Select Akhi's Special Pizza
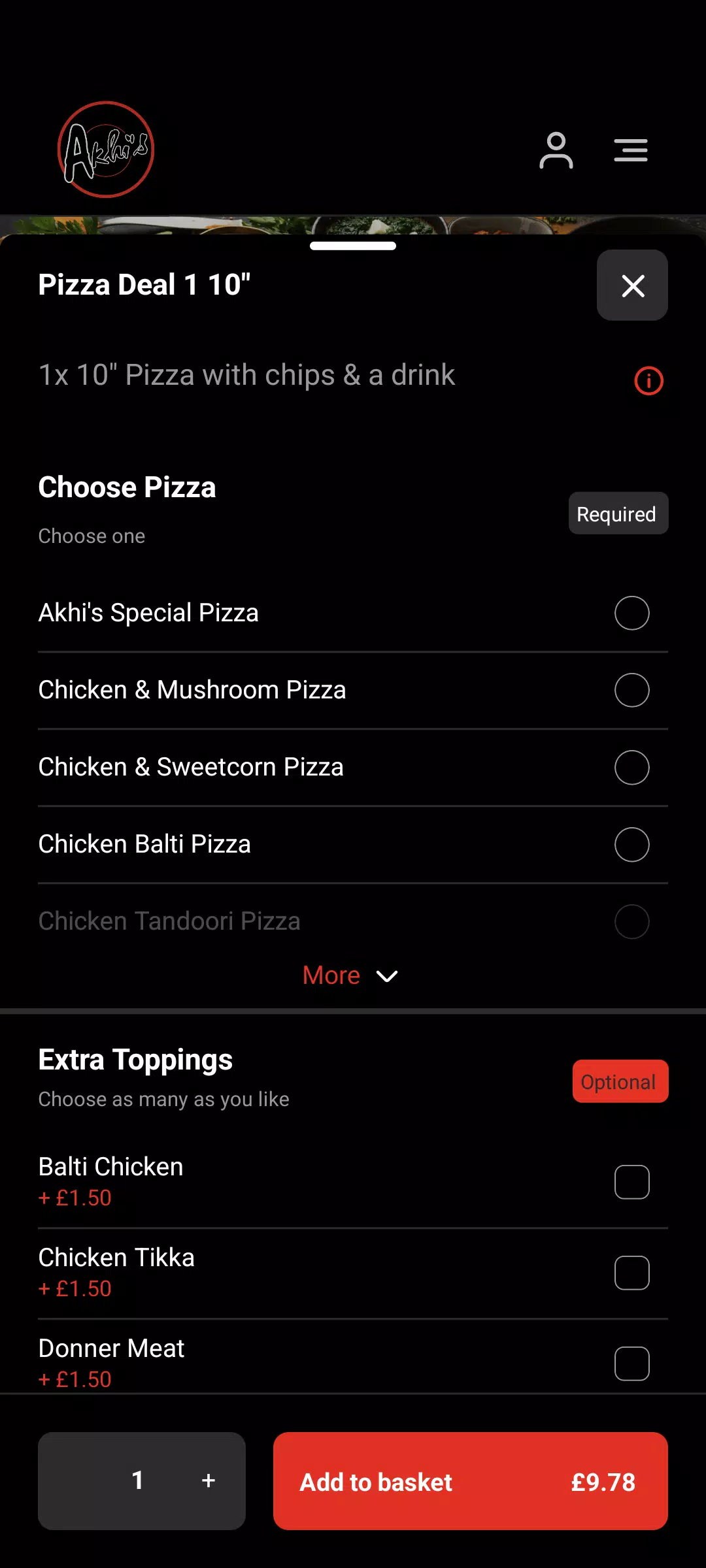This screenshot has height=1568, width=706. point(631,613)
